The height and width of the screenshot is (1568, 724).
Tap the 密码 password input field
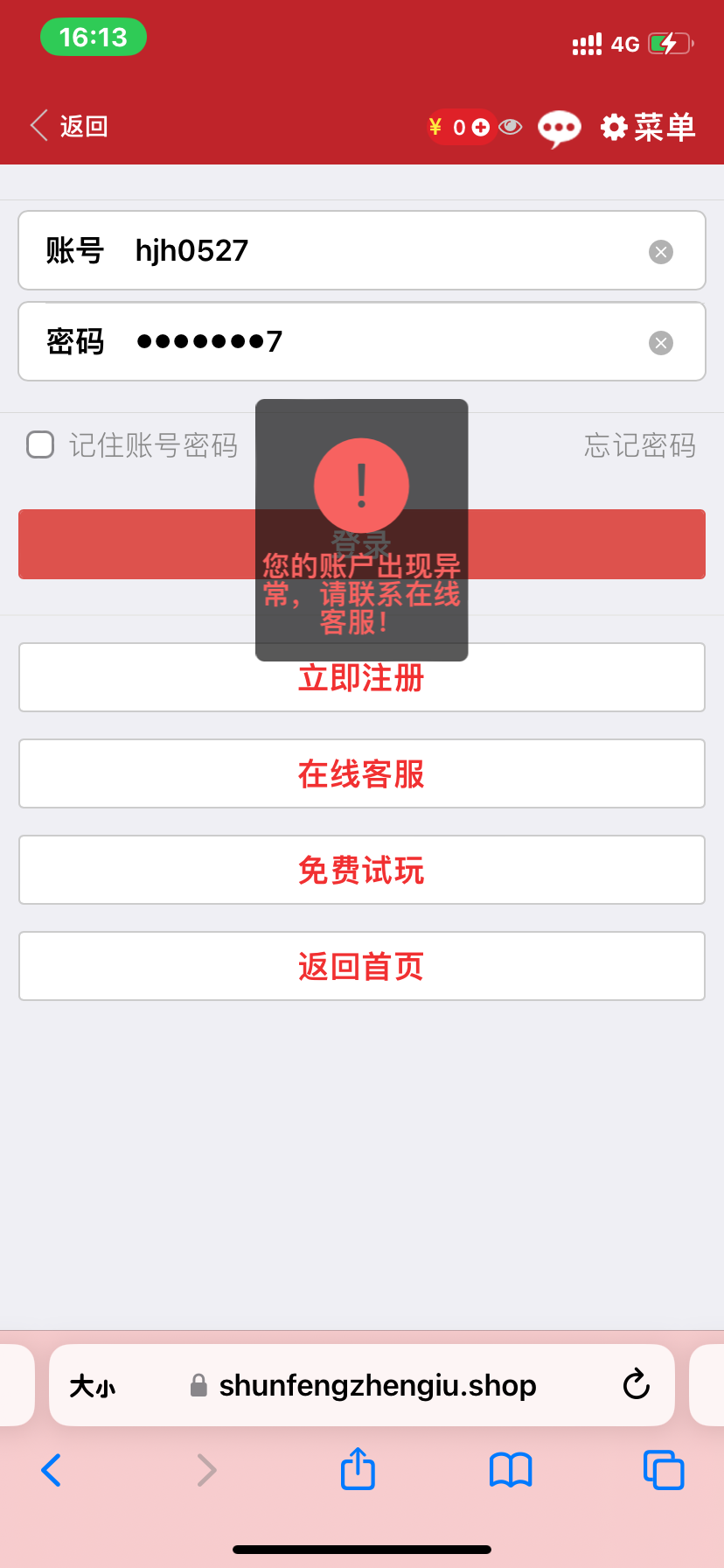[385, 342]
